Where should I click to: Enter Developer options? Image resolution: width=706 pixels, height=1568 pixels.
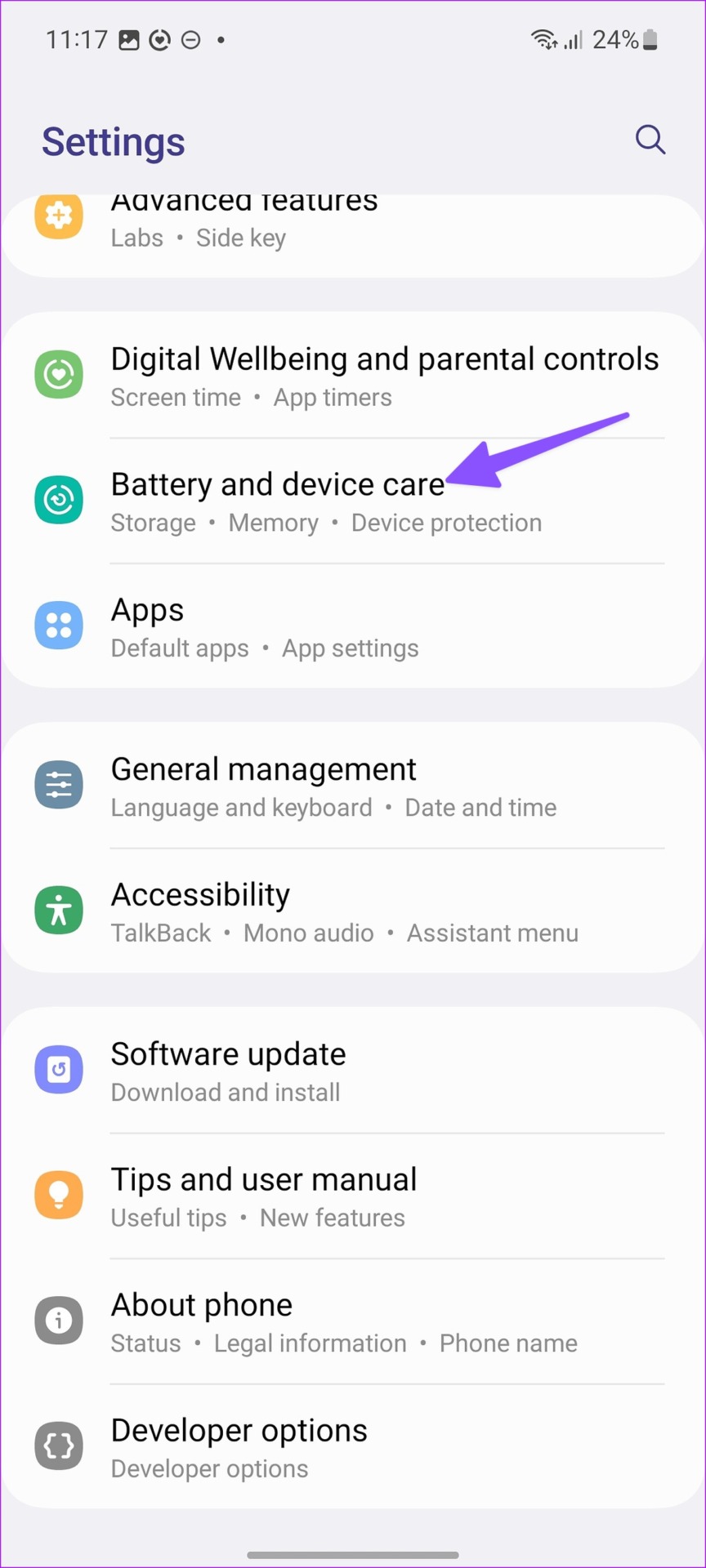pyautogui.click(x=353, y=1447)
